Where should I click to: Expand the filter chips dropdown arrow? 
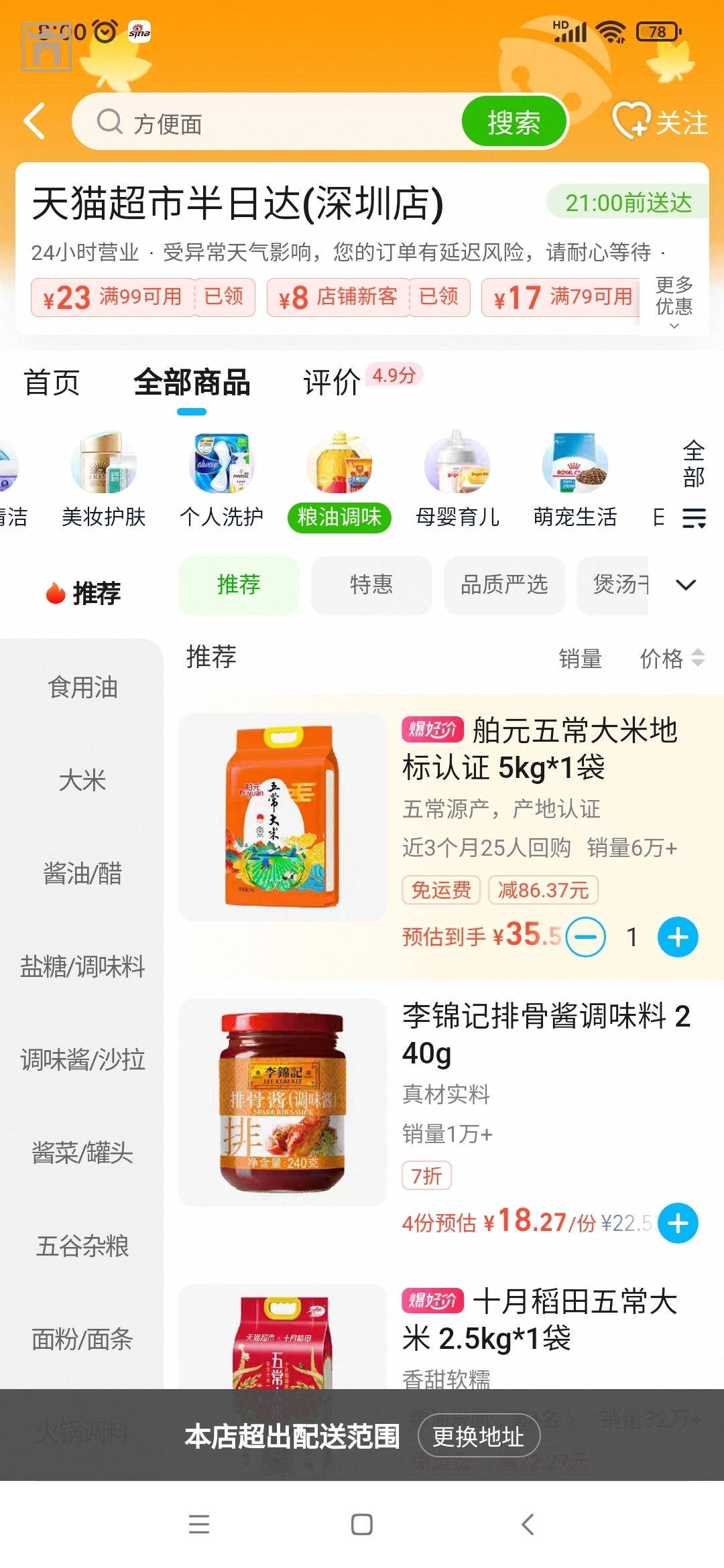click(x=686, y=585)
